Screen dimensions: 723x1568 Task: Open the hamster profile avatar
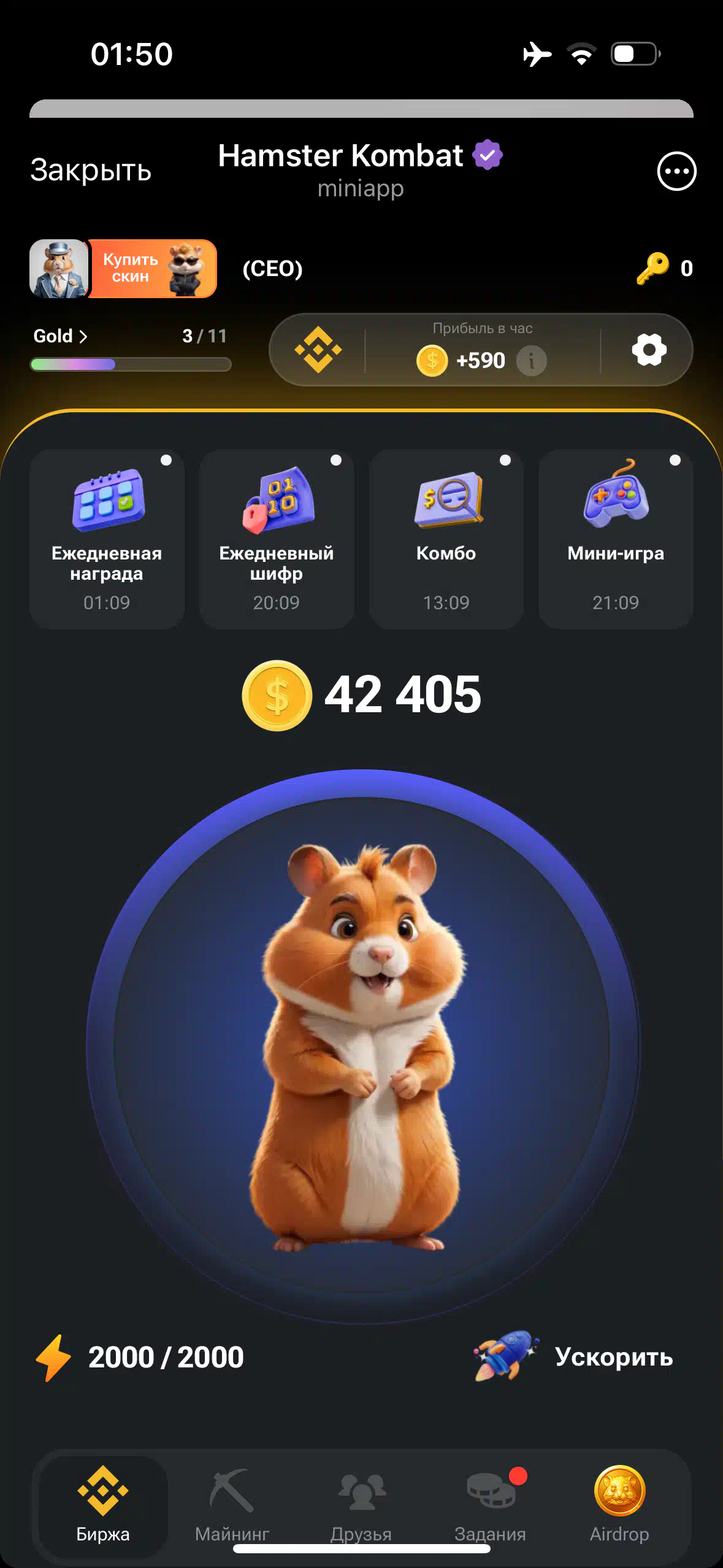click(x=59, y=269)
